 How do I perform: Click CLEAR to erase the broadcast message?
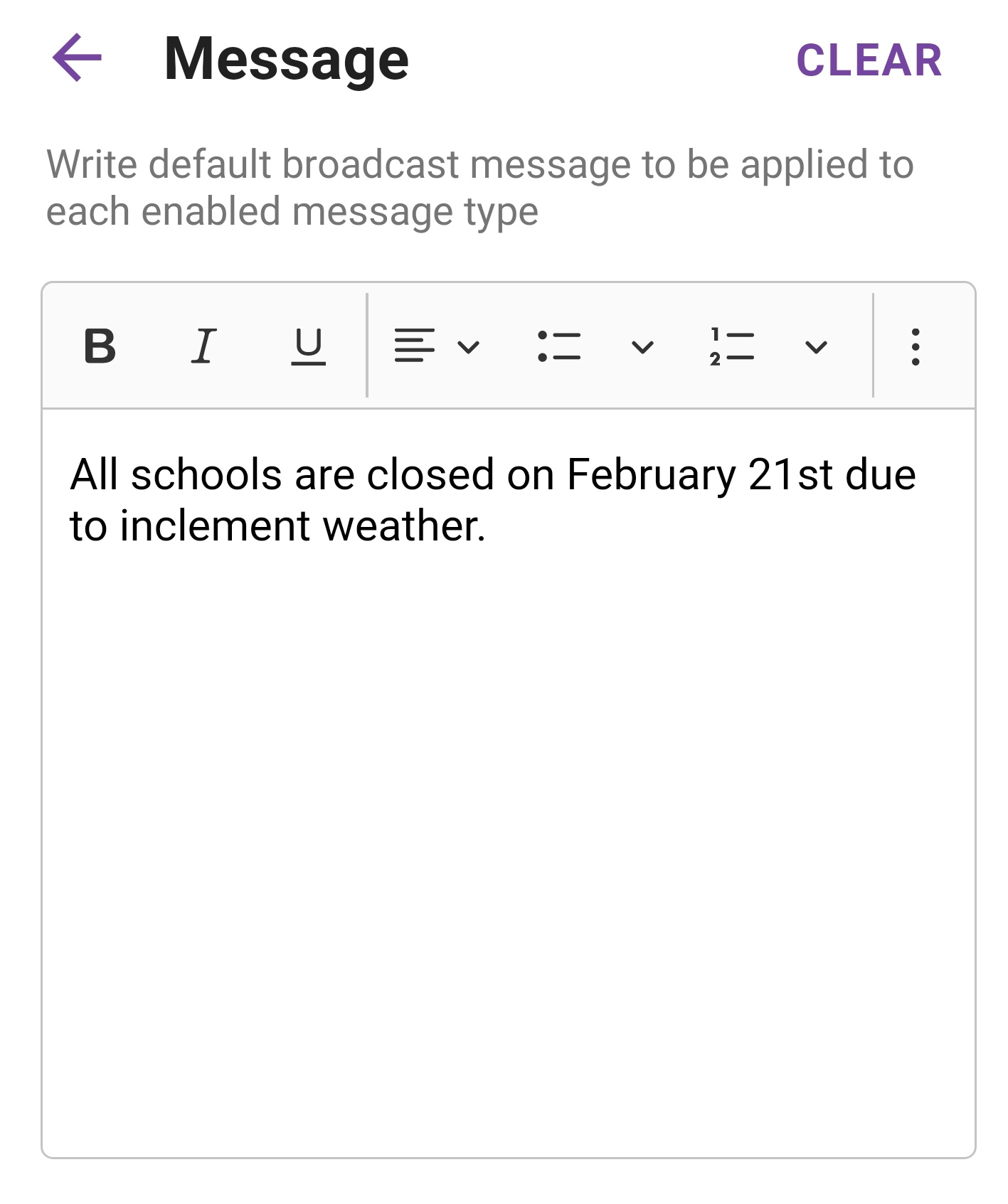coord(872,60)
